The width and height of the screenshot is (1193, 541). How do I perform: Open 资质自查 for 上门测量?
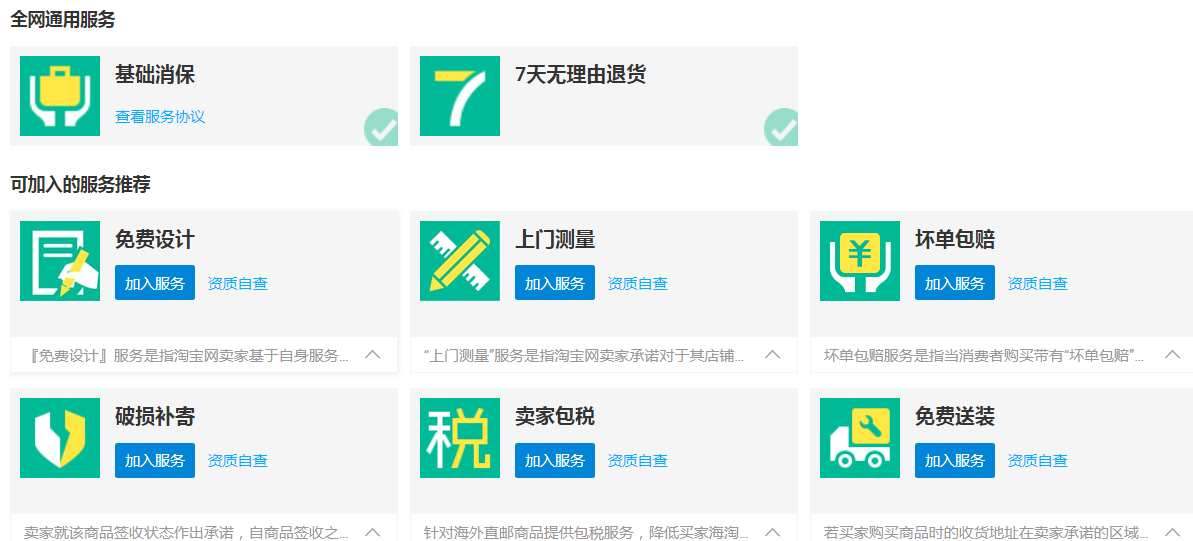tap(637, 284)
